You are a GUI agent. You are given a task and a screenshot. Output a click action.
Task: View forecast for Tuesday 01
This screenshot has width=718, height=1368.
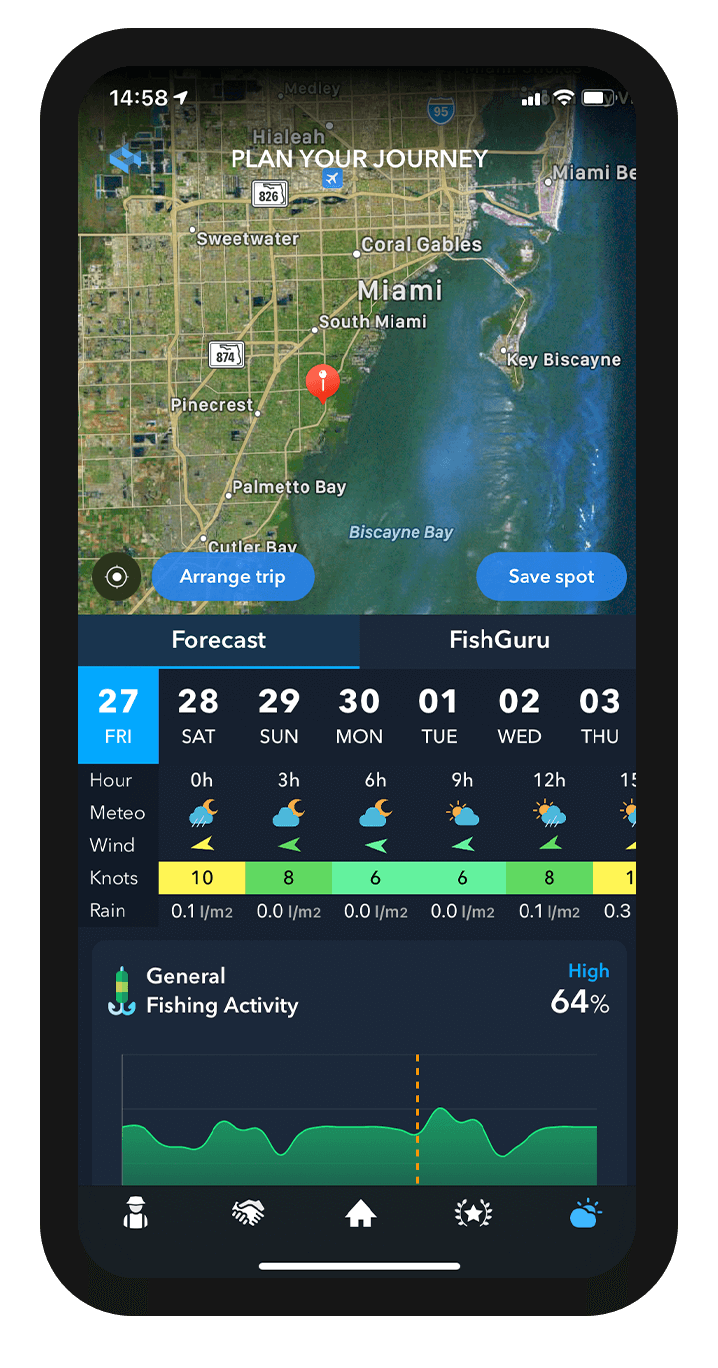click(439, 716)
